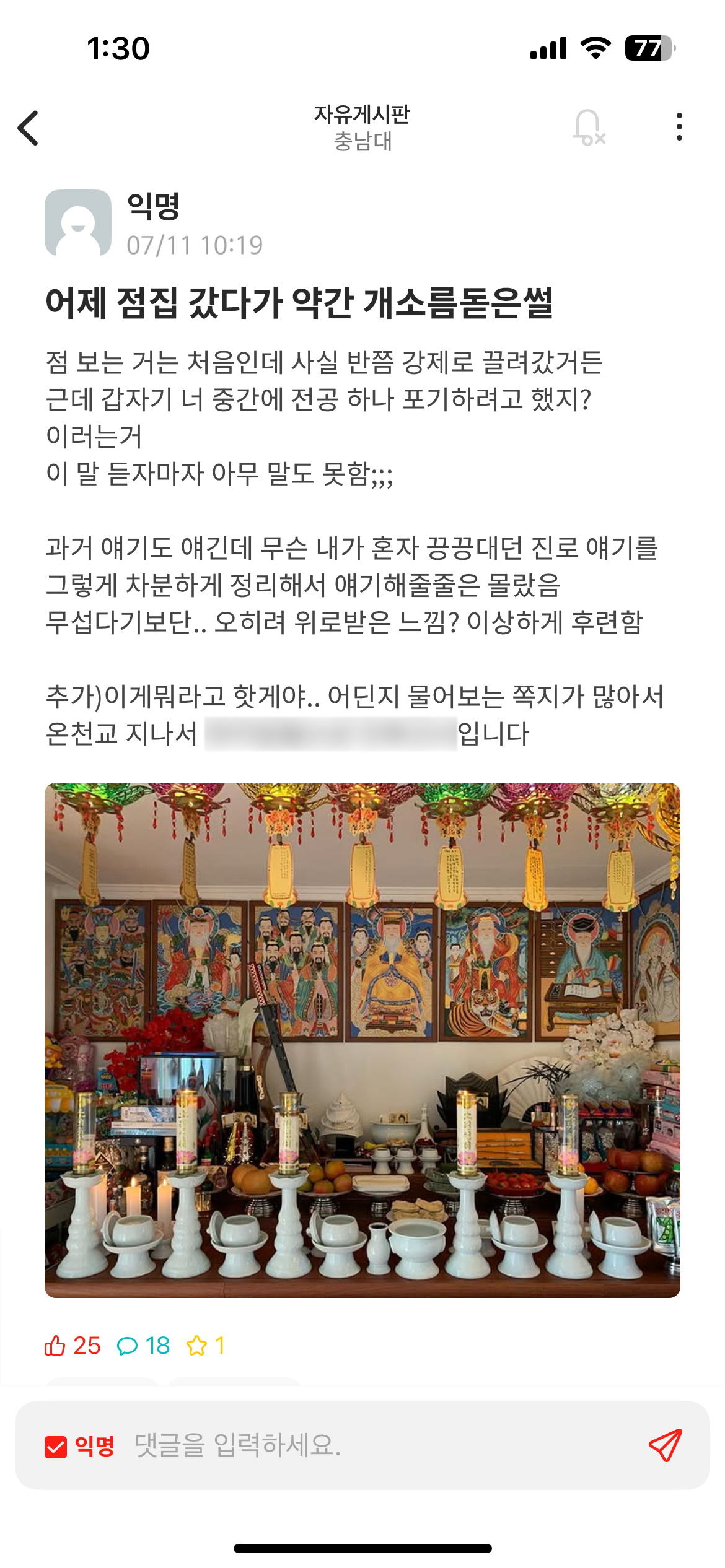The height and width of the screenshot is (1568, 725).
Task: Send the comment with the paper-plane icon
Action: tap(665, 1445)
